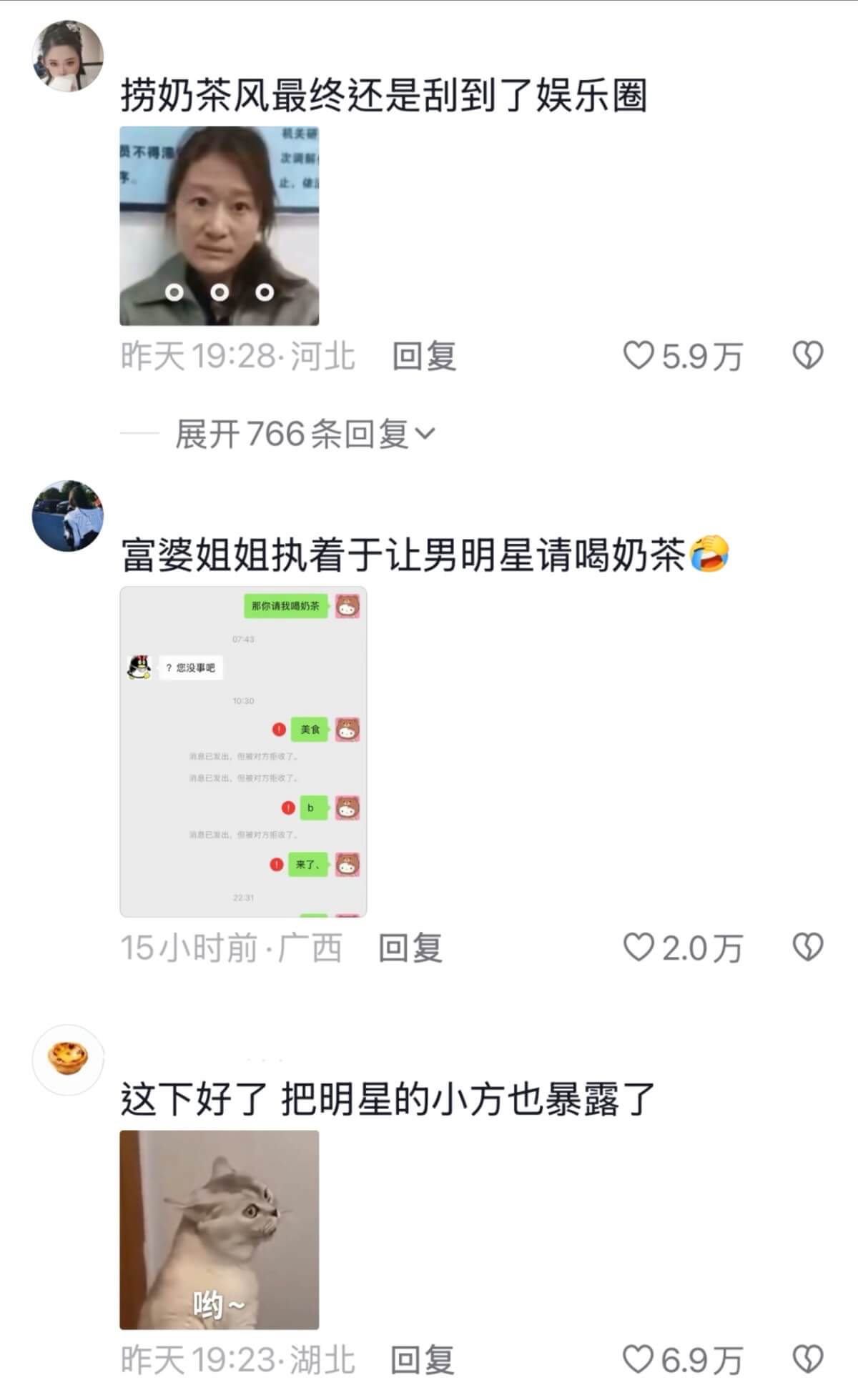
Task: Expand the 766 replies
Action: [x=305, y=434]
